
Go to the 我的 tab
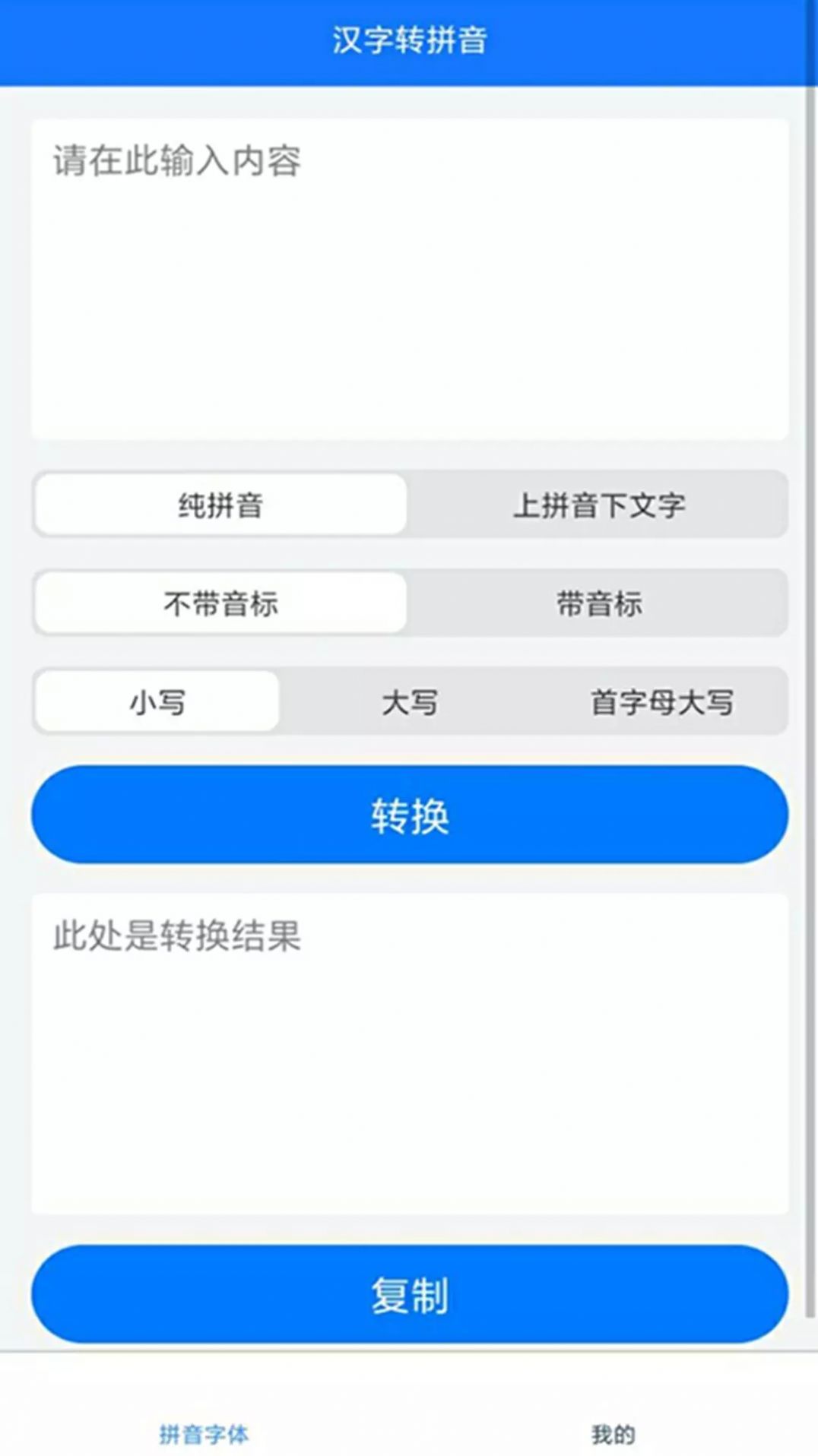(x=612, y=1428)
